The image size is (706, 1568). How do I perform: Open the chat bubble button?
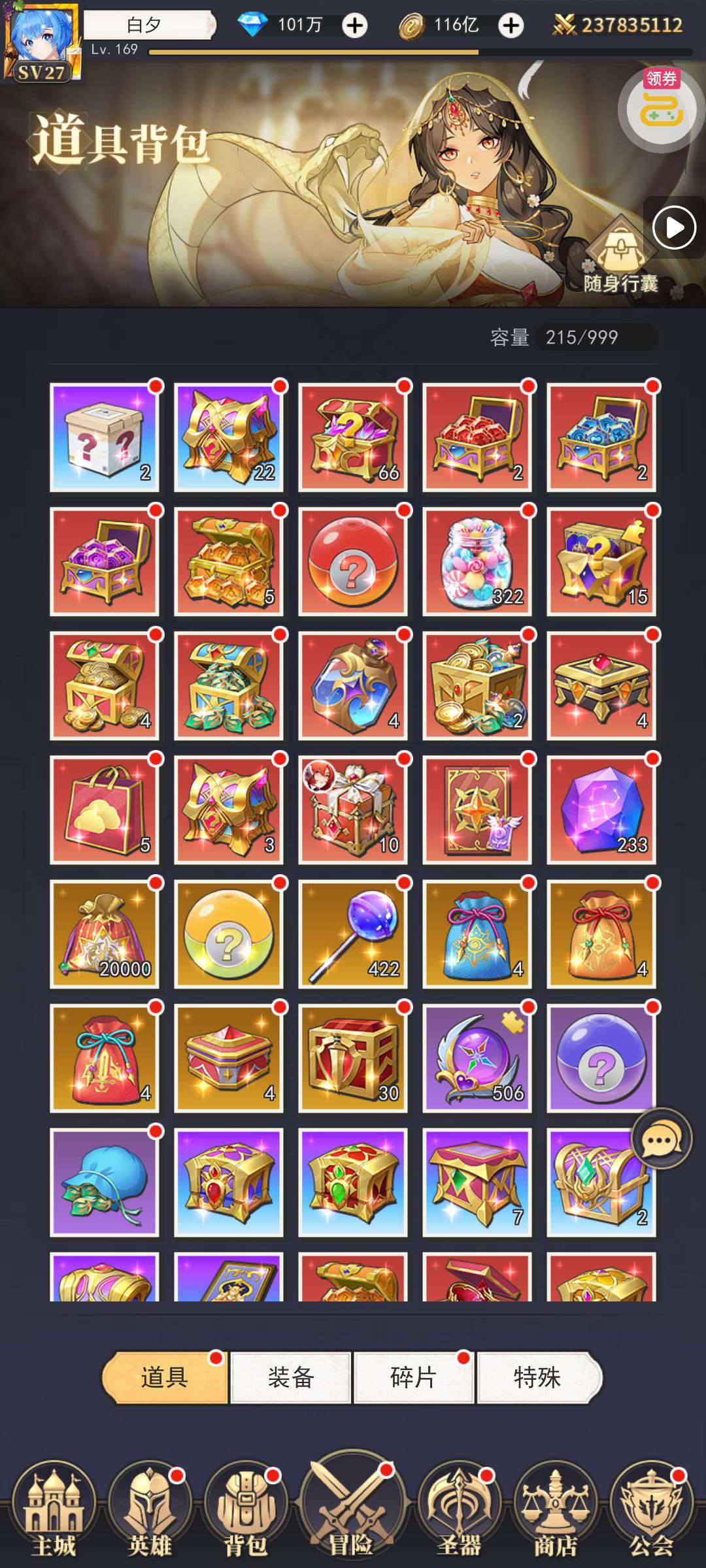coord(662,1139)
